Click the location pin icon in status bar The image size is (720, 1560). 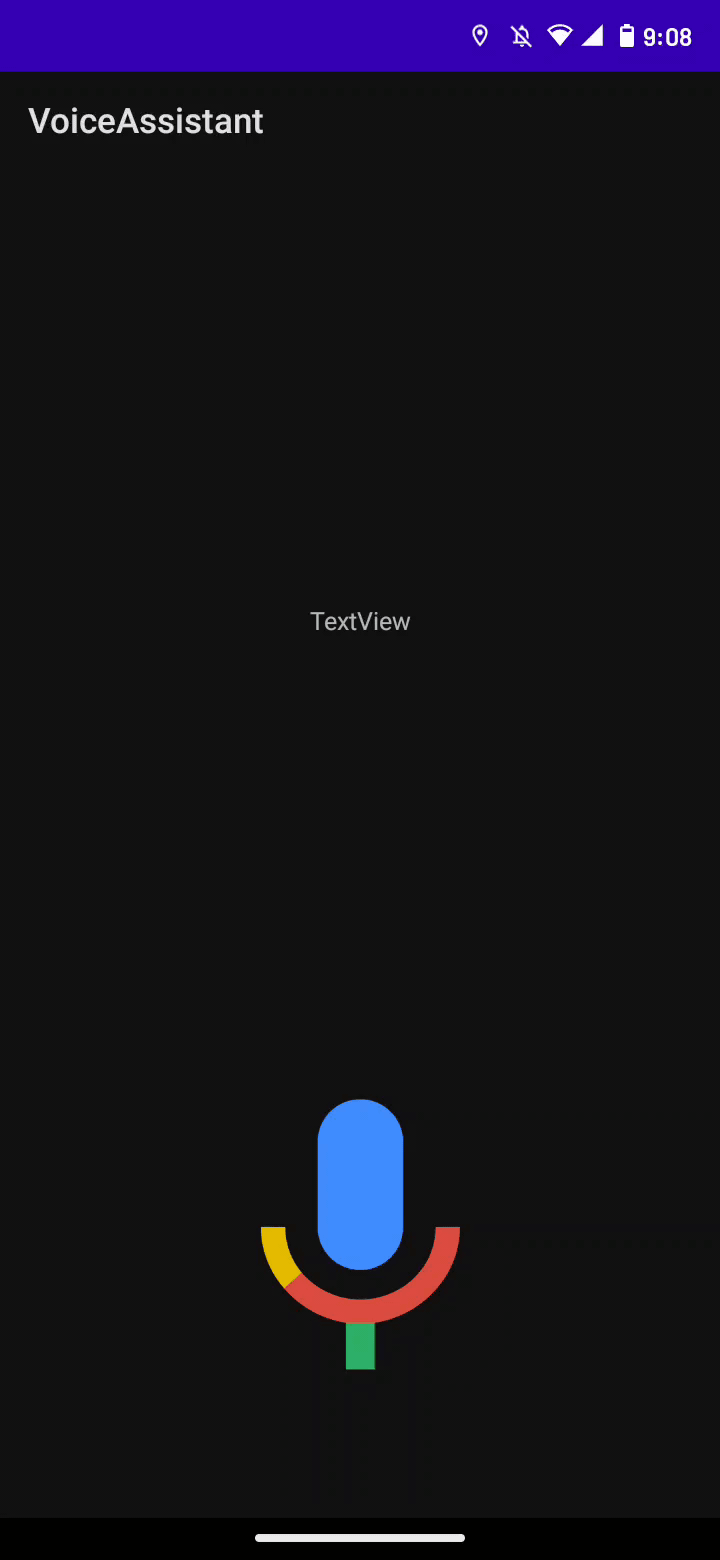[x=479, y=36]
